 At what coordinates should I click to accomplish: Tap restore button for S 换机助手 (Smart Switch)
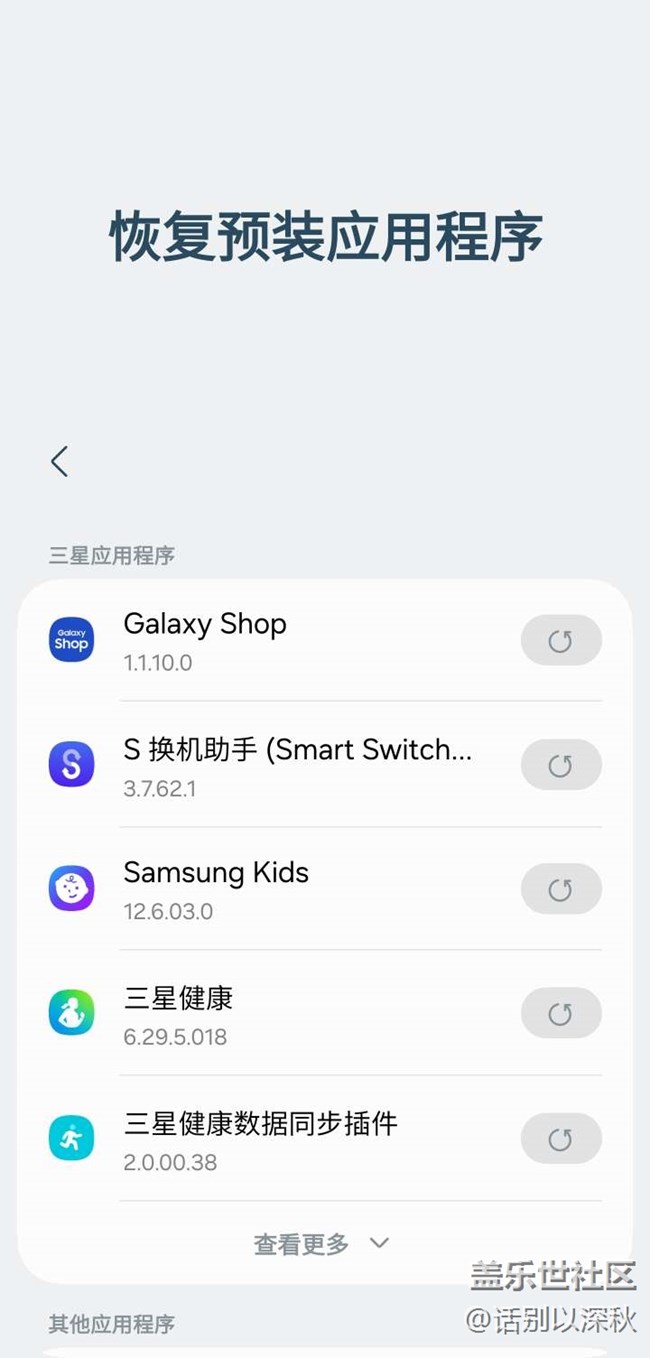point(561,766)
